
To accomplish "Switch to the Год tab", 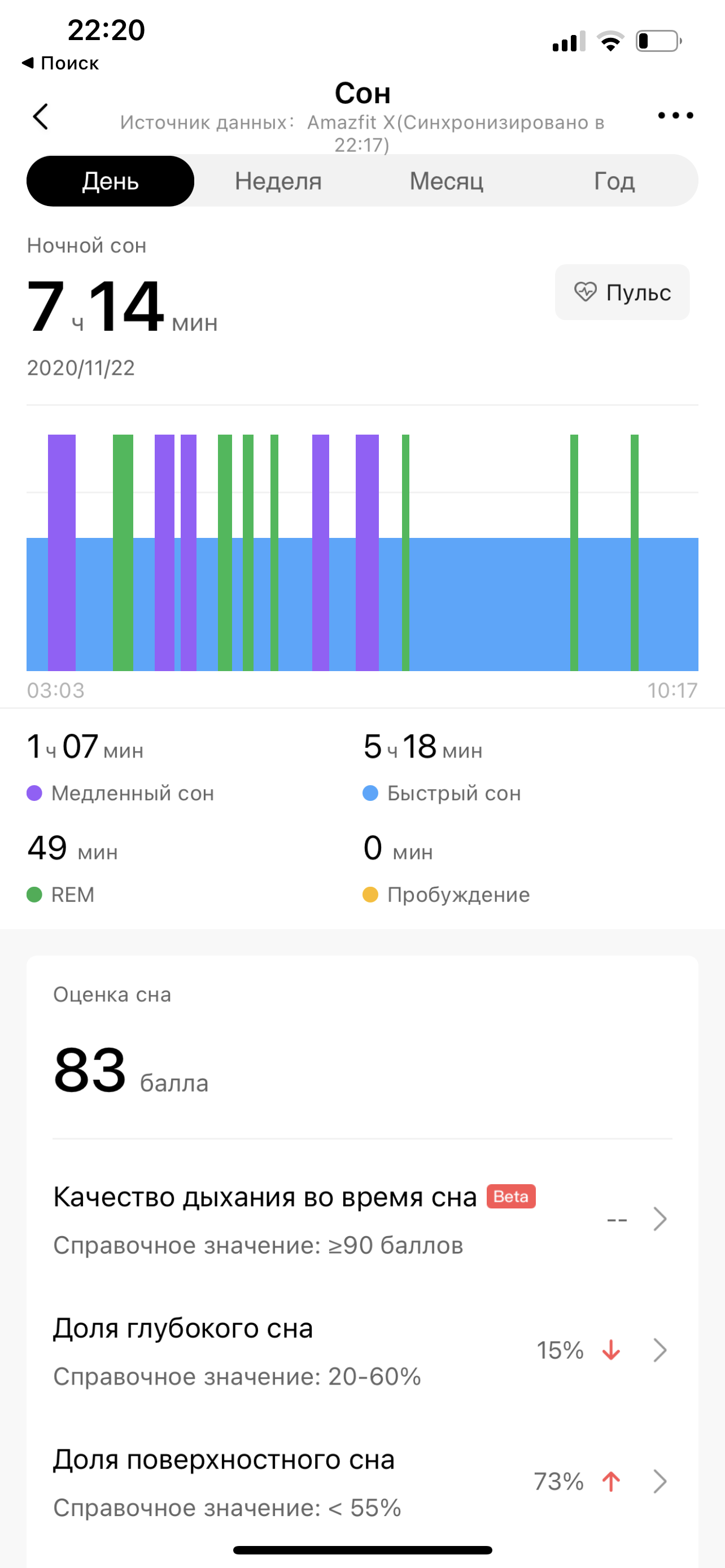I will pyautogui.click(x=614, y=181).
